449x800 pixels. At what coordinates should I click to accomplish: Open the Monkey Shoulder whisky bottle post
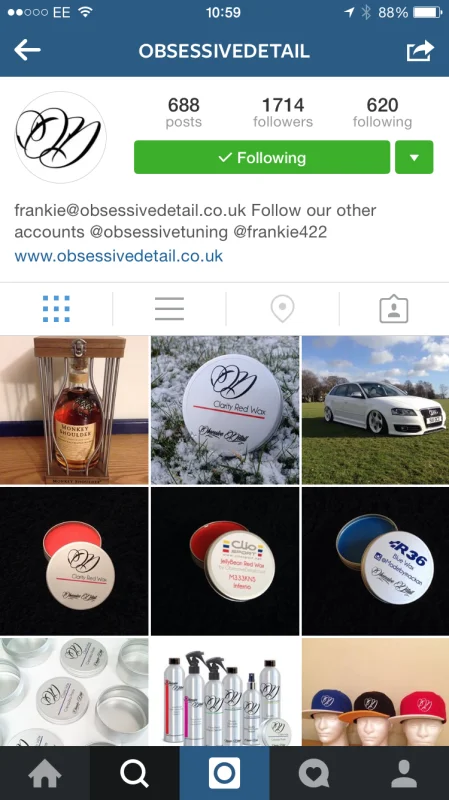pos(74,410)
